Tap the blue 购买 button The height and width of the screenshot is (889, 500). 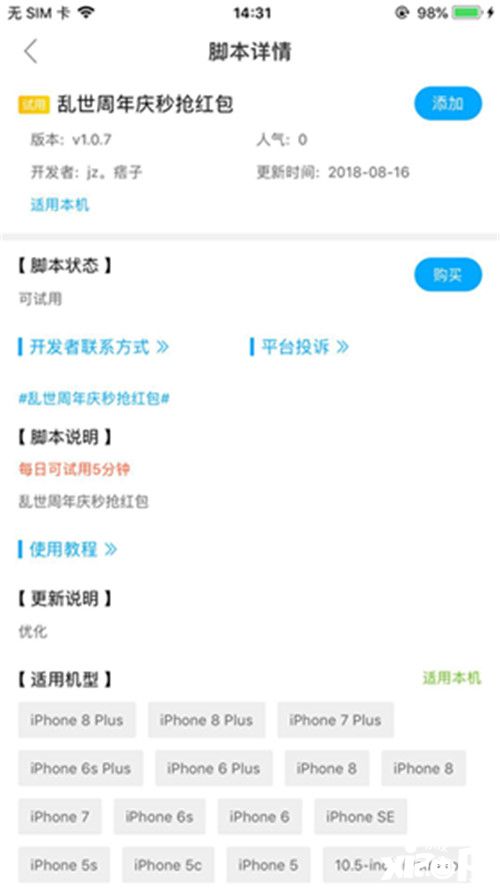(x=448, y=275)
